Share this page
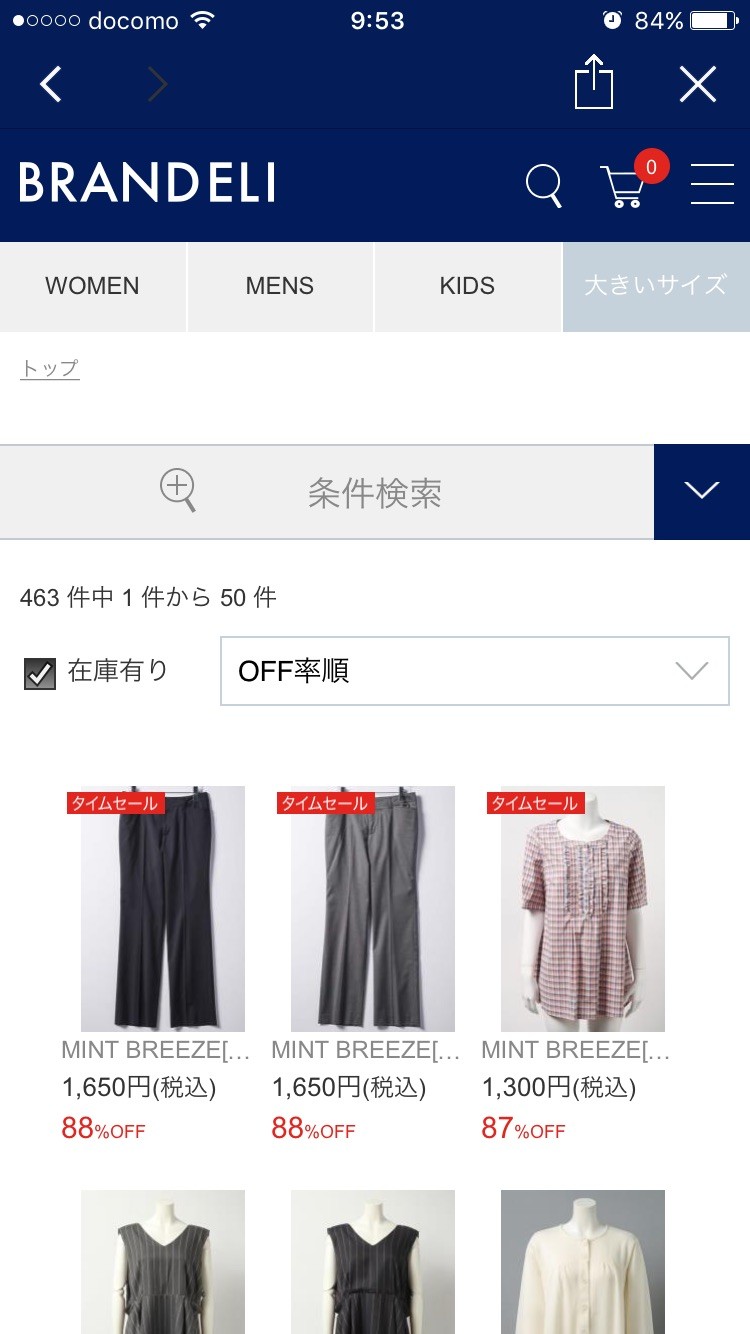 pos(593,82)
